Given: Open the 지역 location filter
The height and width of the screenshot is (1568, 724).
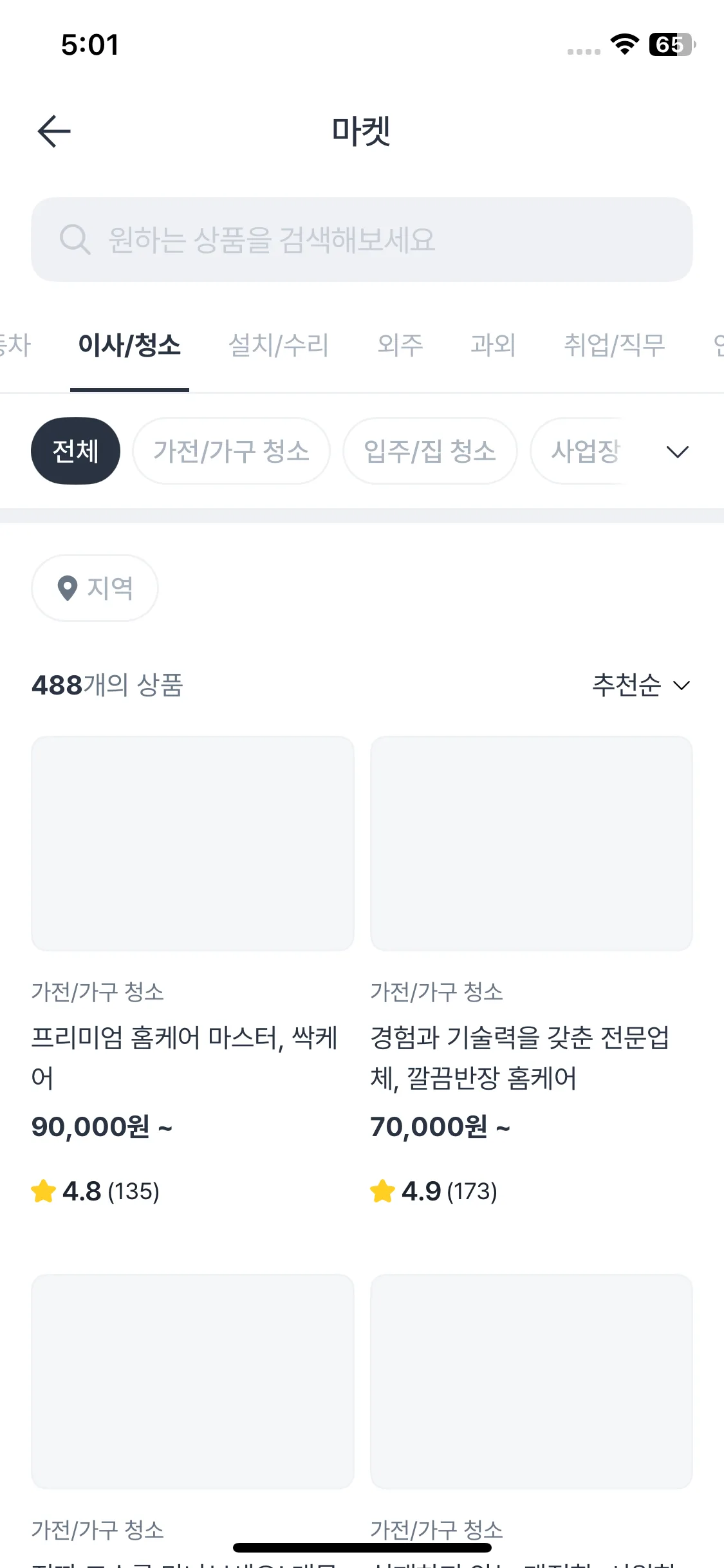Looking at the screenshot, I should point(95,588).
